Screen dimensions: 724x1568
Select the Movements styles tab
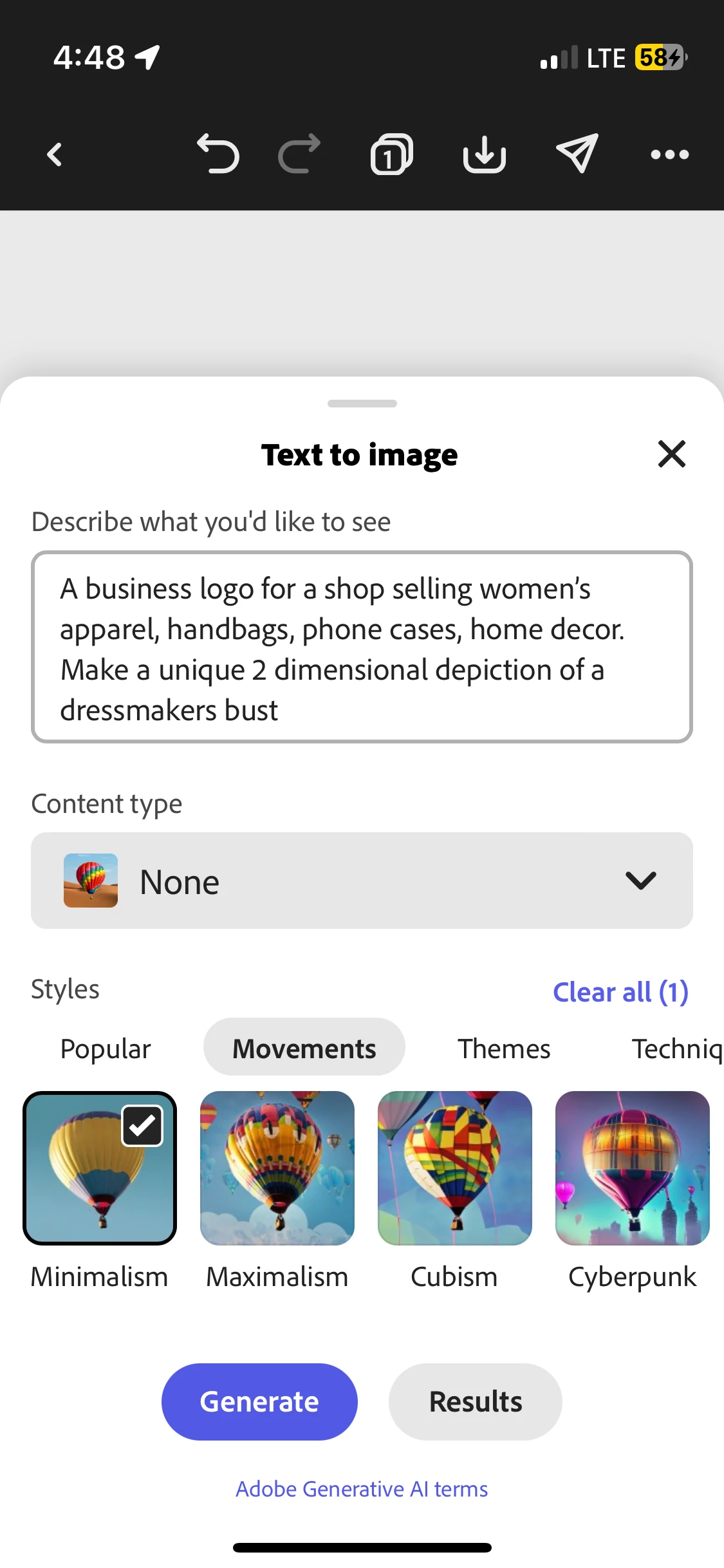[x=304, y=1049]
